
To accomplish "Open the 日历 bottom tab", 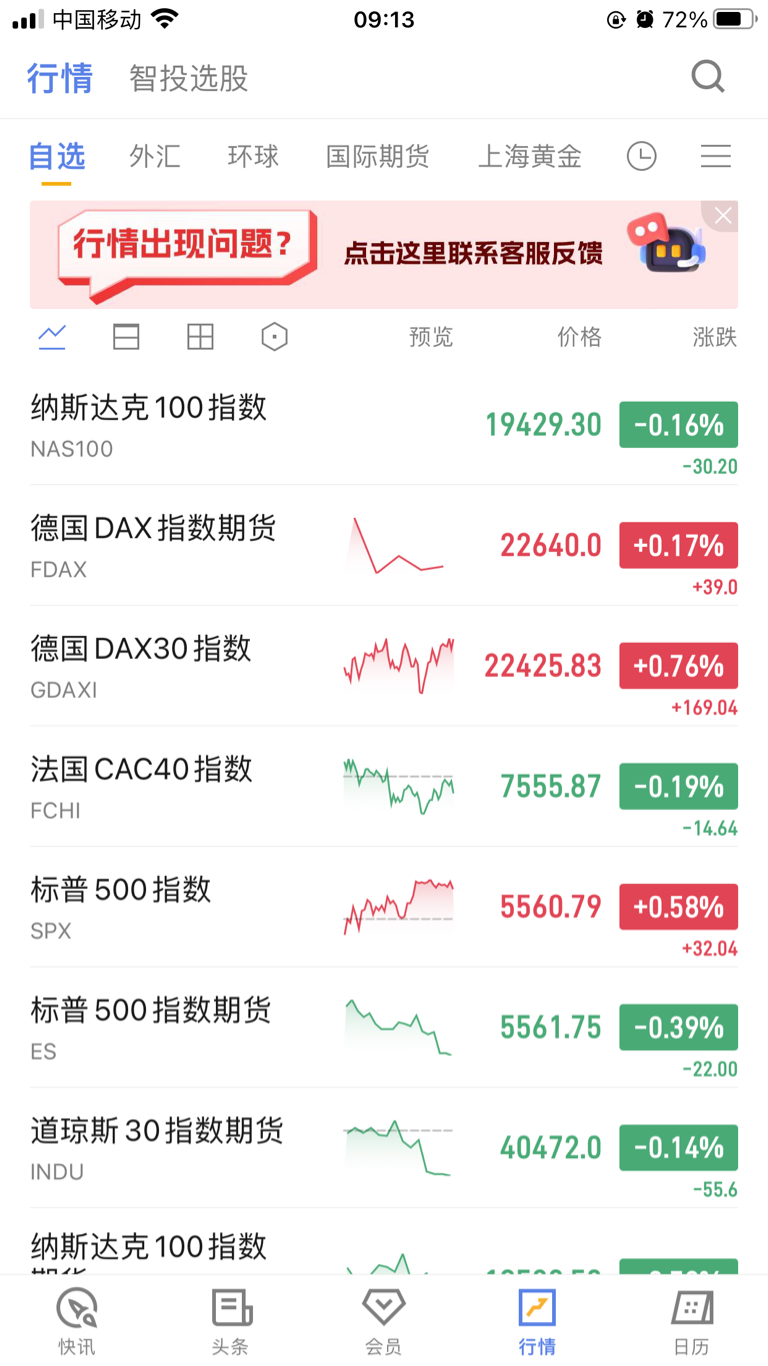I will [x=691, y=1321].
